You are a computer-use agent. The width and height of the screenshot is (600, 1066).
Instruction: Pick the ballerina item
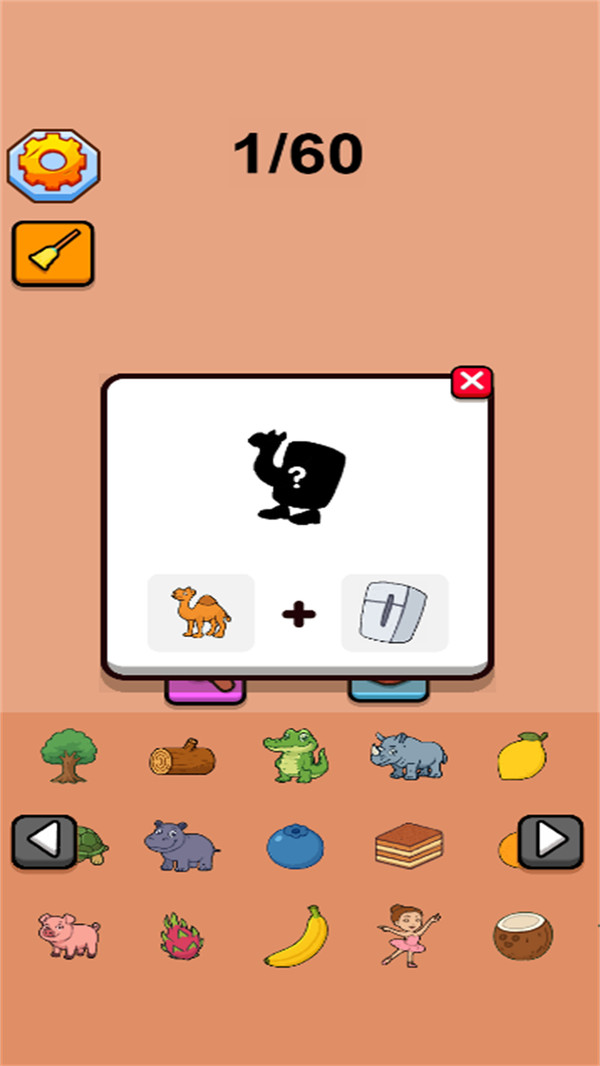click(x=409, y=935)
